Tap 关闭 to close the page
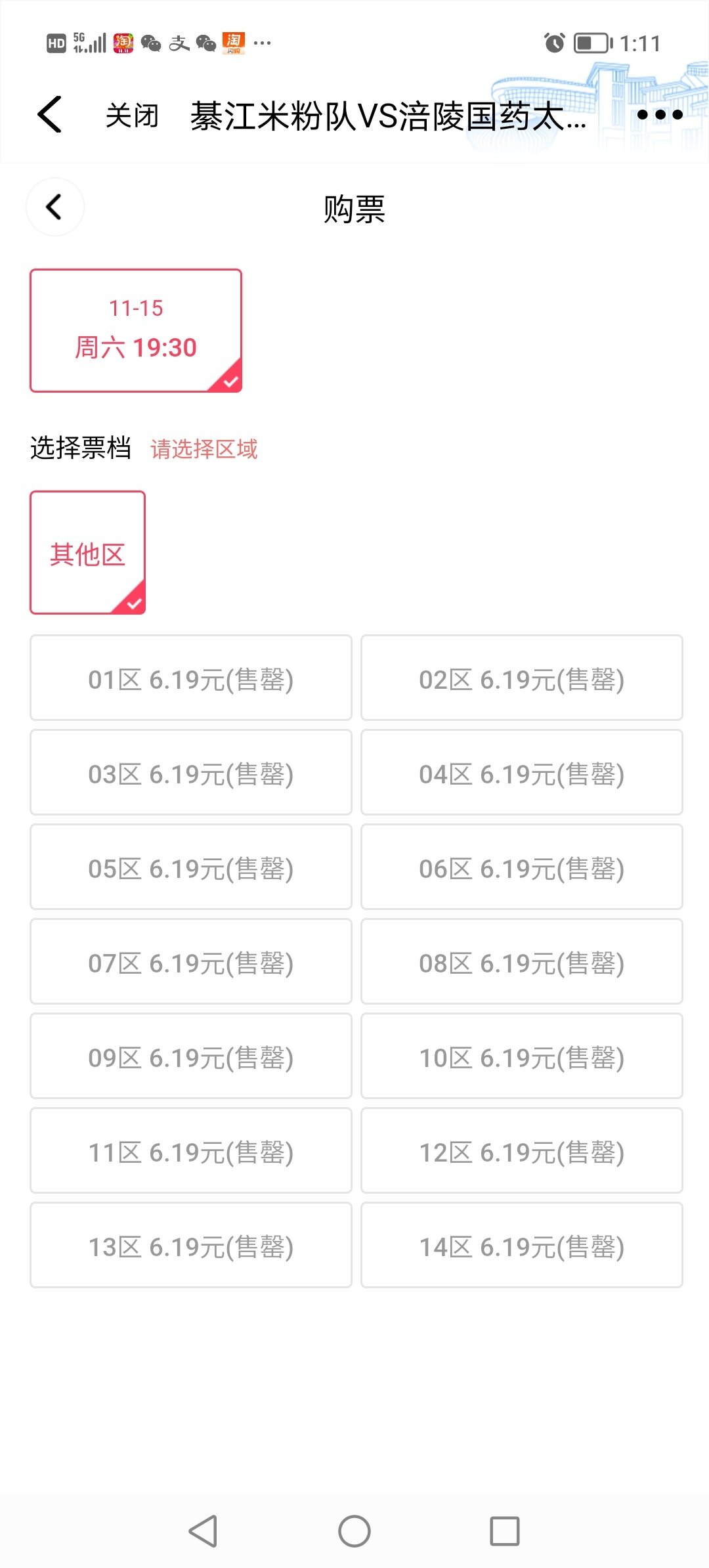 (x=132, y=116)
